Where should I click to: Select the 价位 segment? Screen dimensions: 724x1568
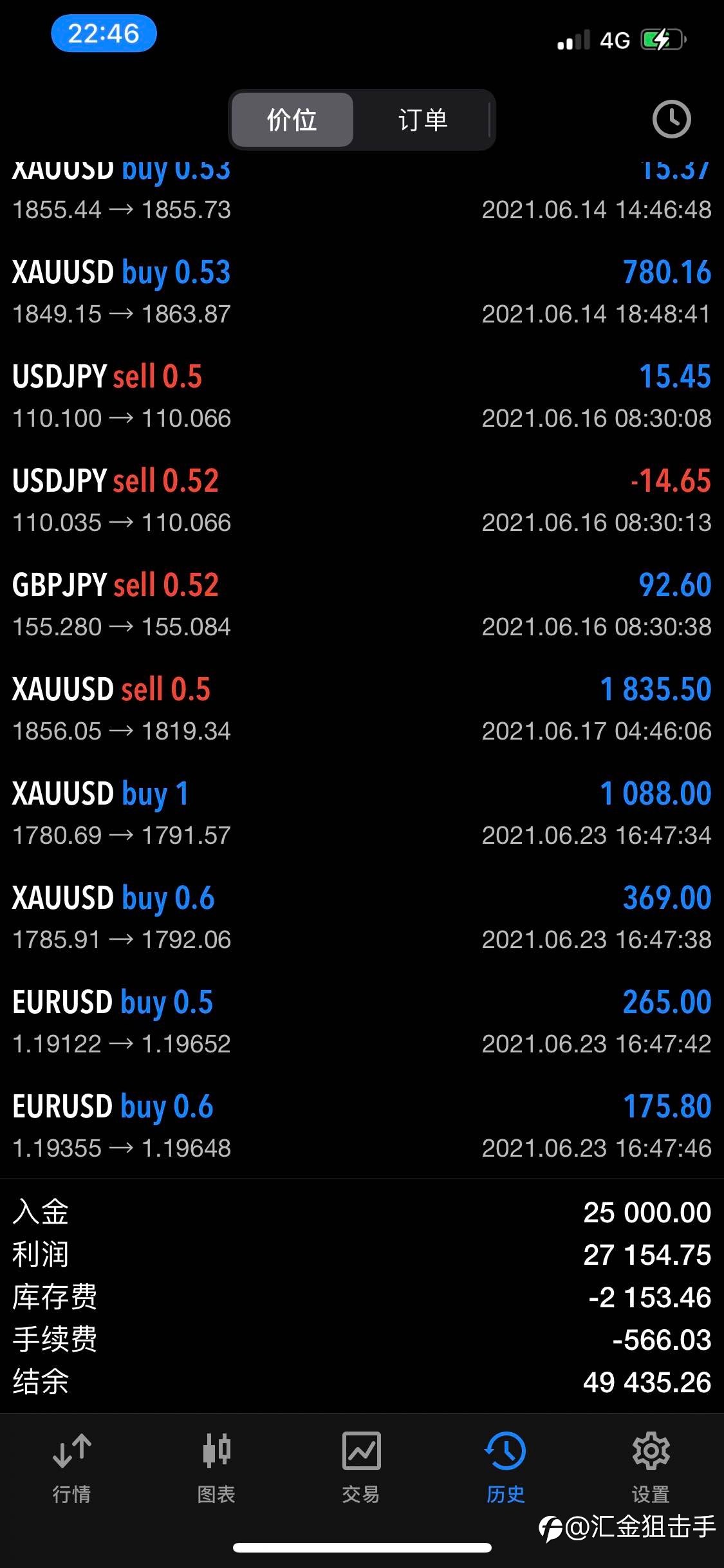click(x=292, y=120)
